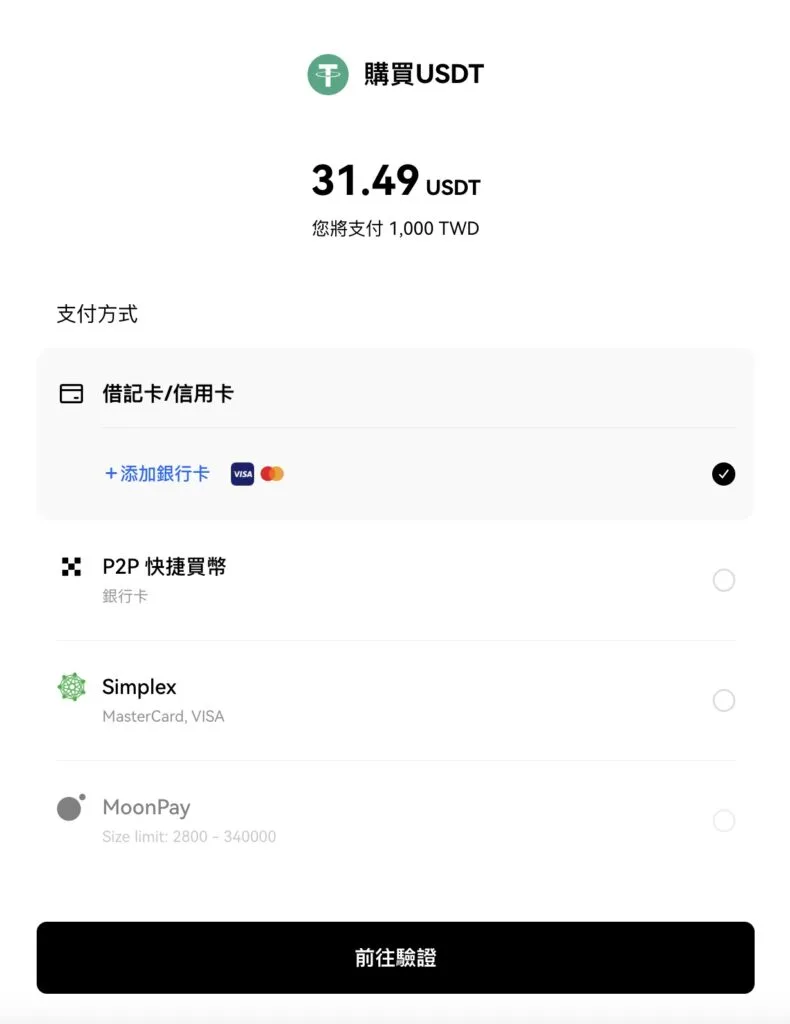Select the P2P 快捷買幣 radio button

[723, 580]
